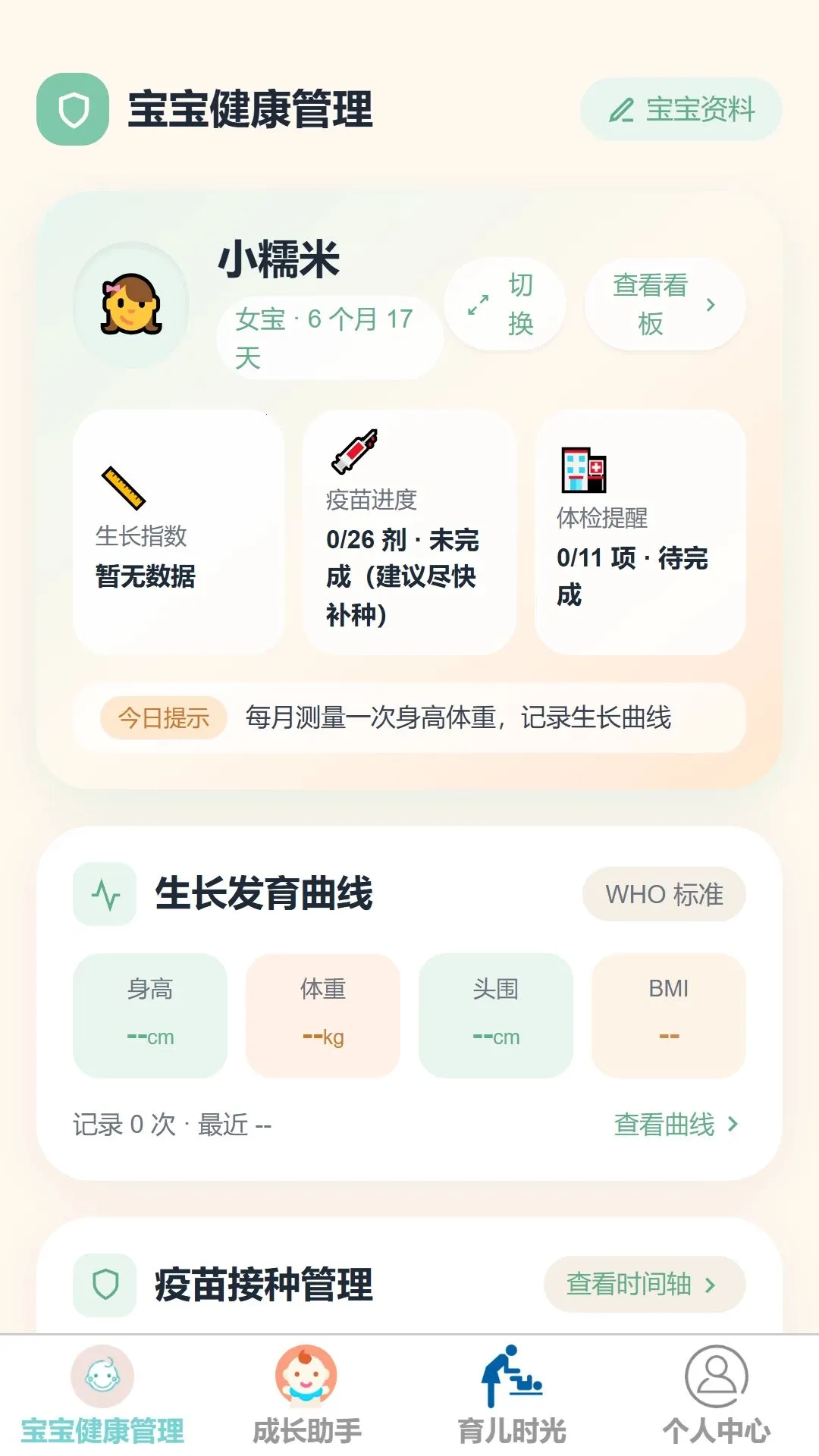Open the 体检提醒 card
Screen dimensions: 819x1456
coord(640,532)
